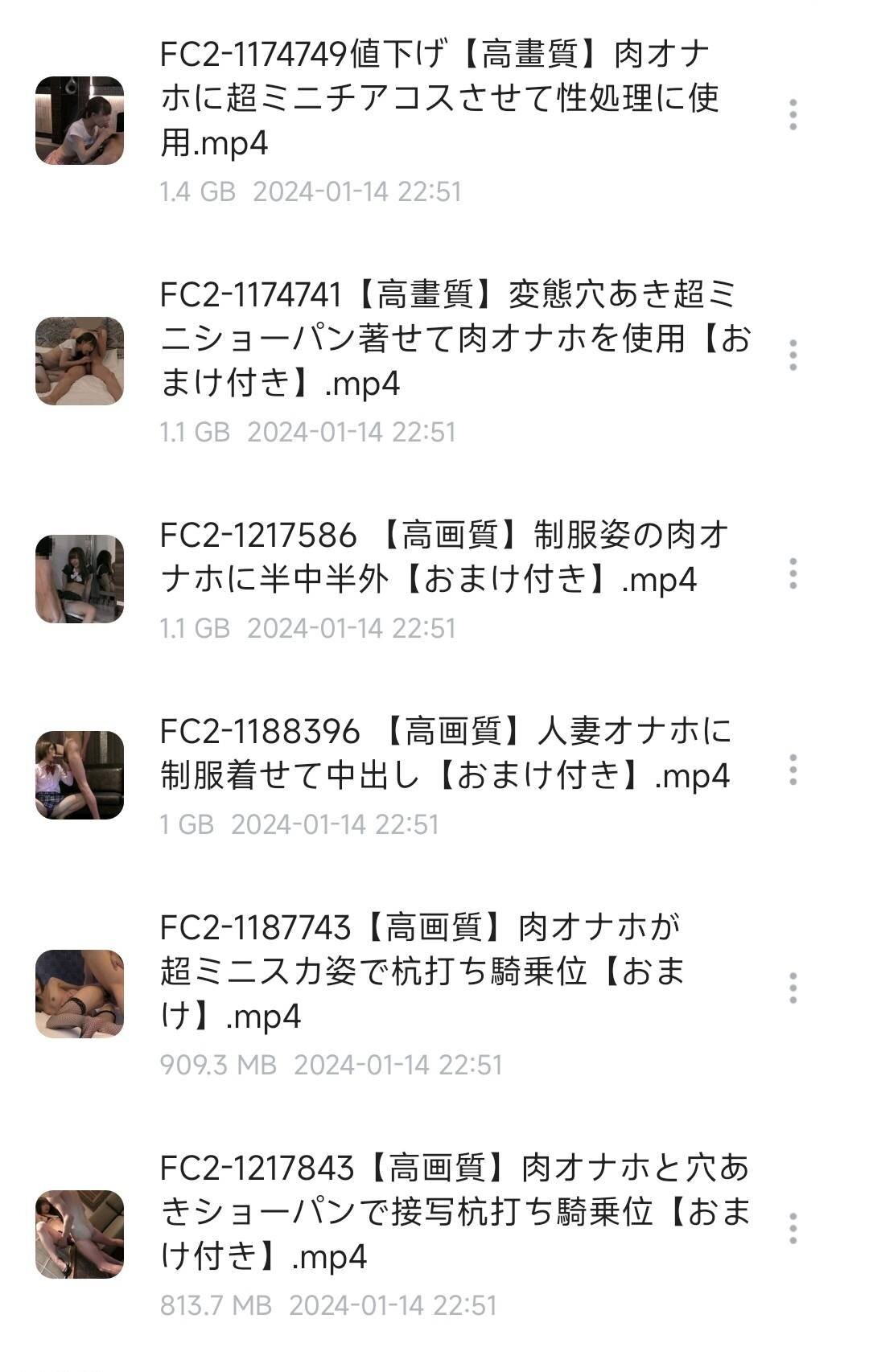The image size is (869, 1372).
Task: Show more actions for file FC2-1187743
Action: [x=793, y=988]
